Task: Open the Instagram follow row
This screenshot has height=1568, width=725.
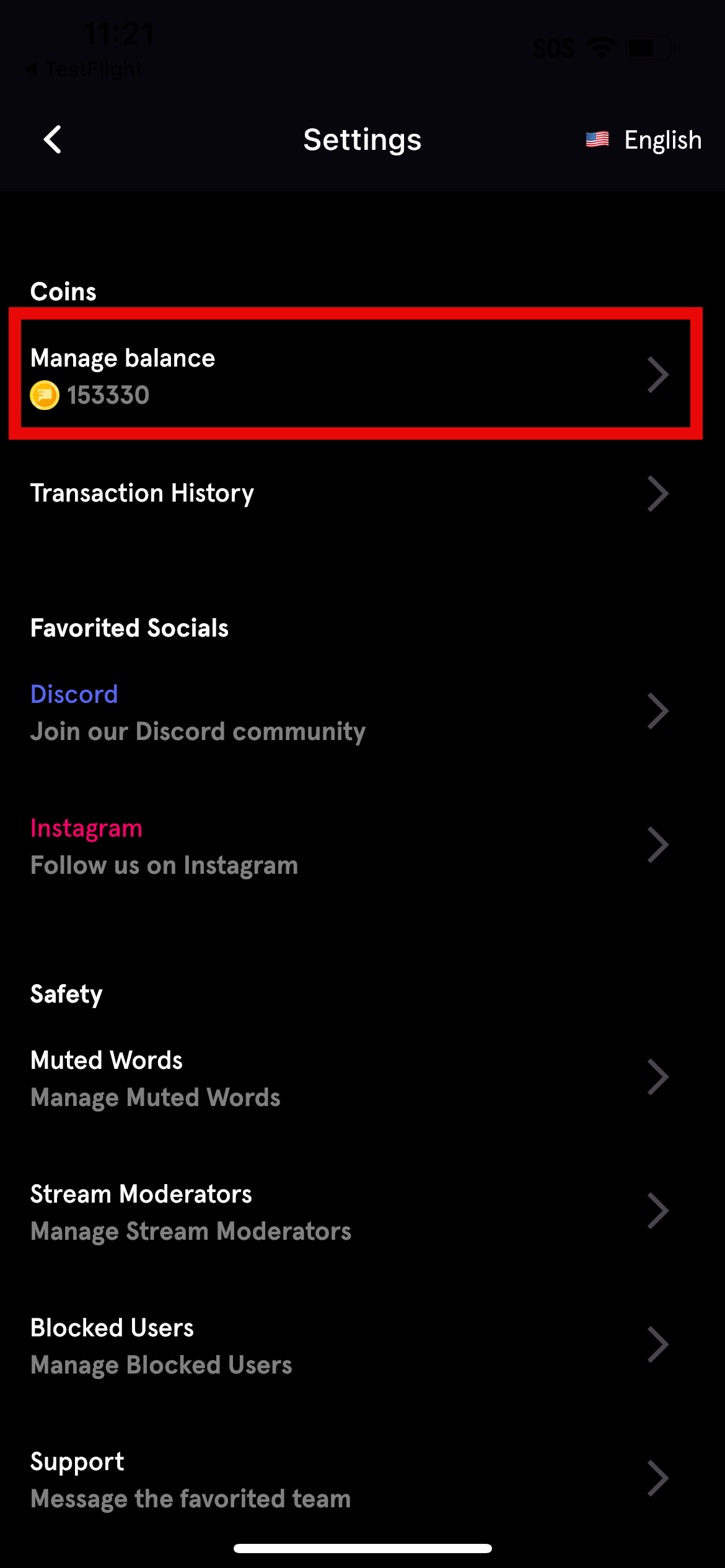Action: 356,846
